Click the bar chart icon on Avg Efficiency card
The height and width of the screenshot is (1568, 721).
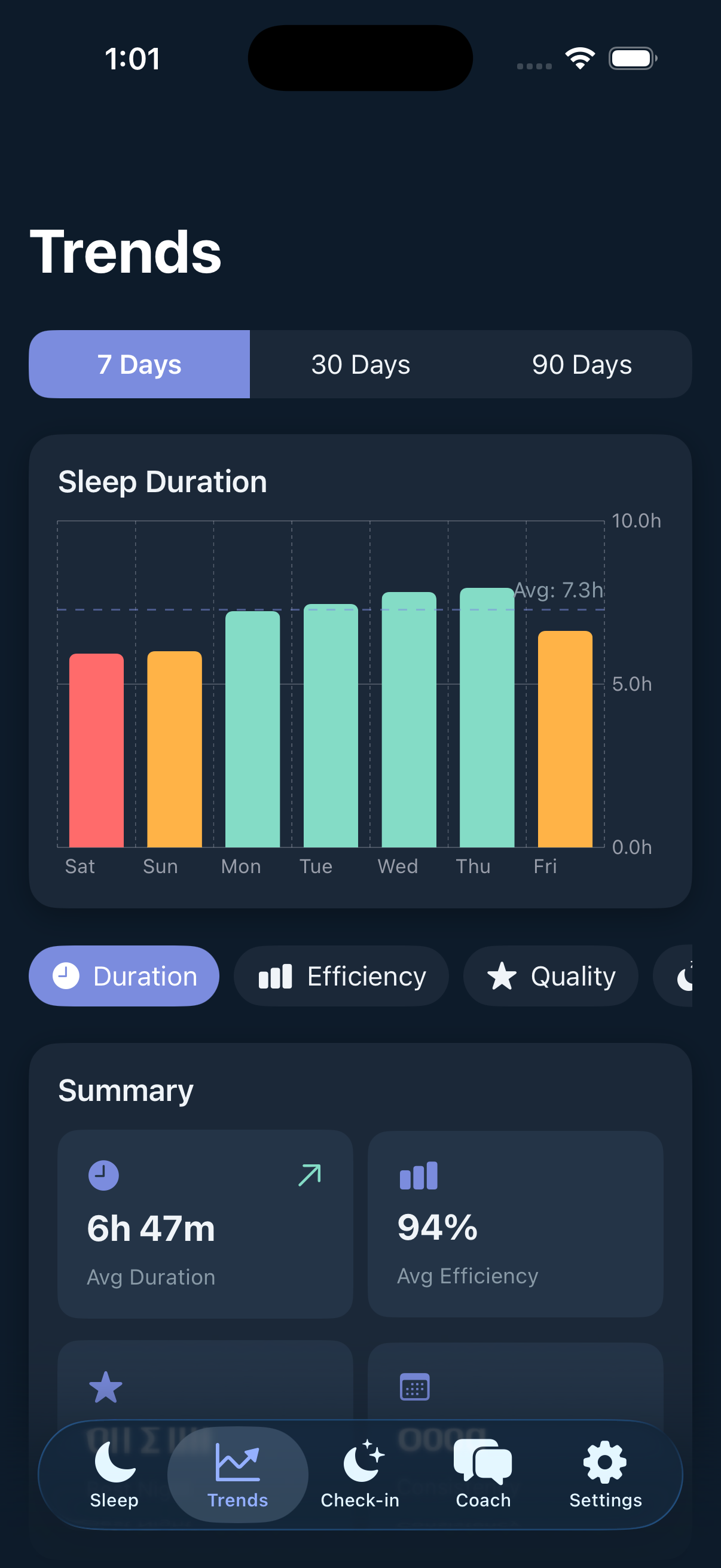coord(420,1175)
